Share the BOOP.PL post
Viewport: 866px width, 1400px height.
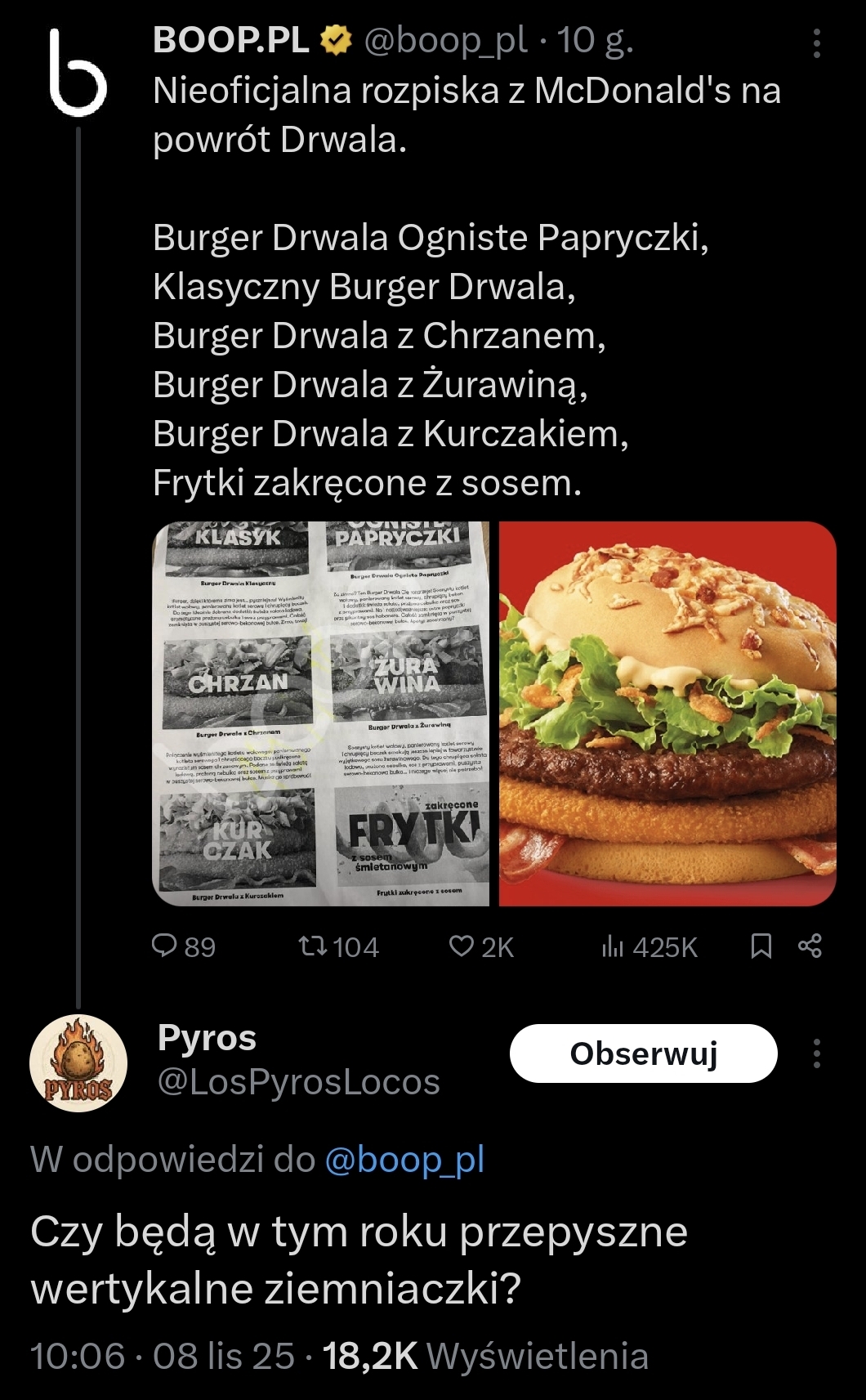coord(810,946)
